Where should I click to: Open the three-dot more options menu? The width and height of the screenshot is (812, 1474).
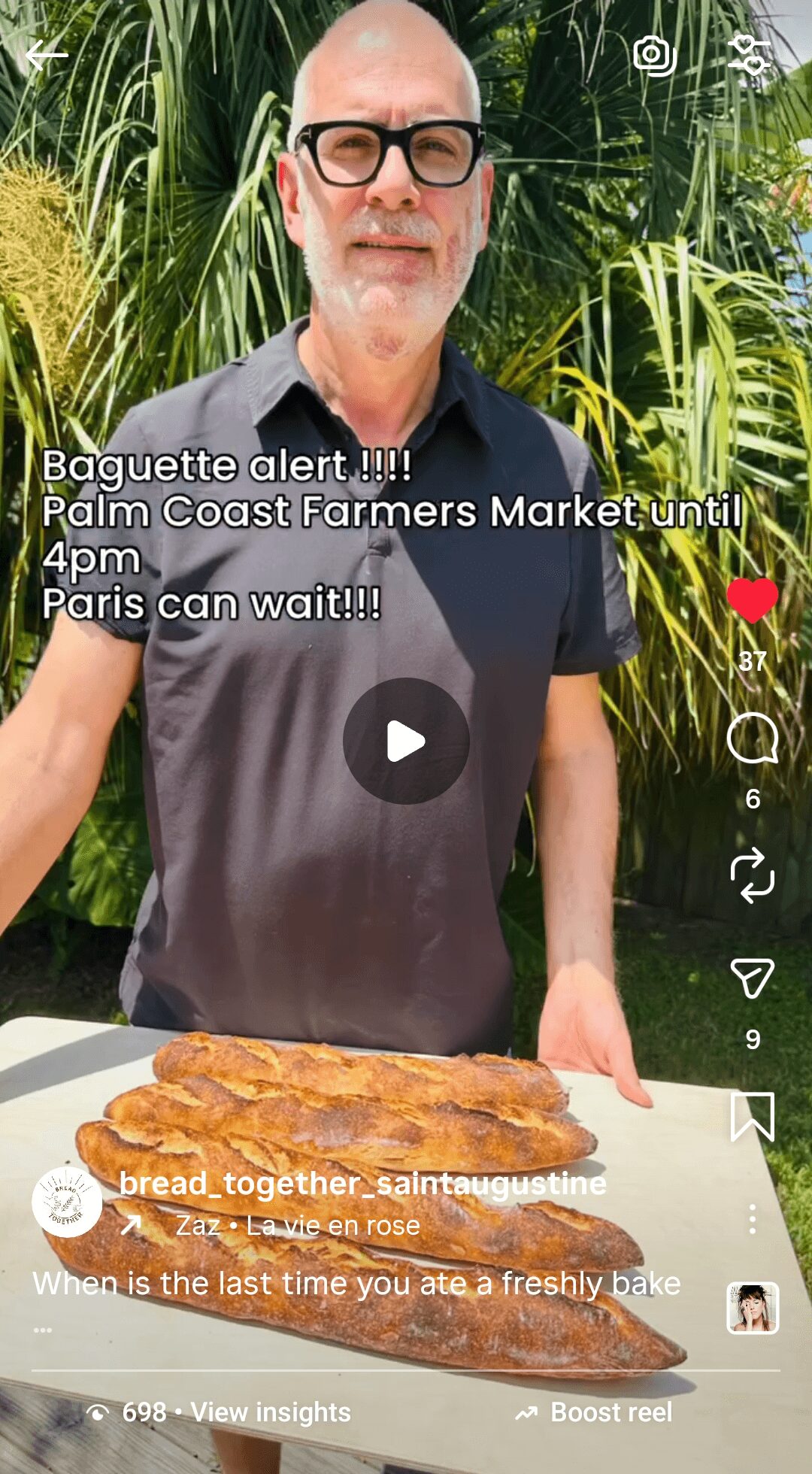tap(752, 1219)
